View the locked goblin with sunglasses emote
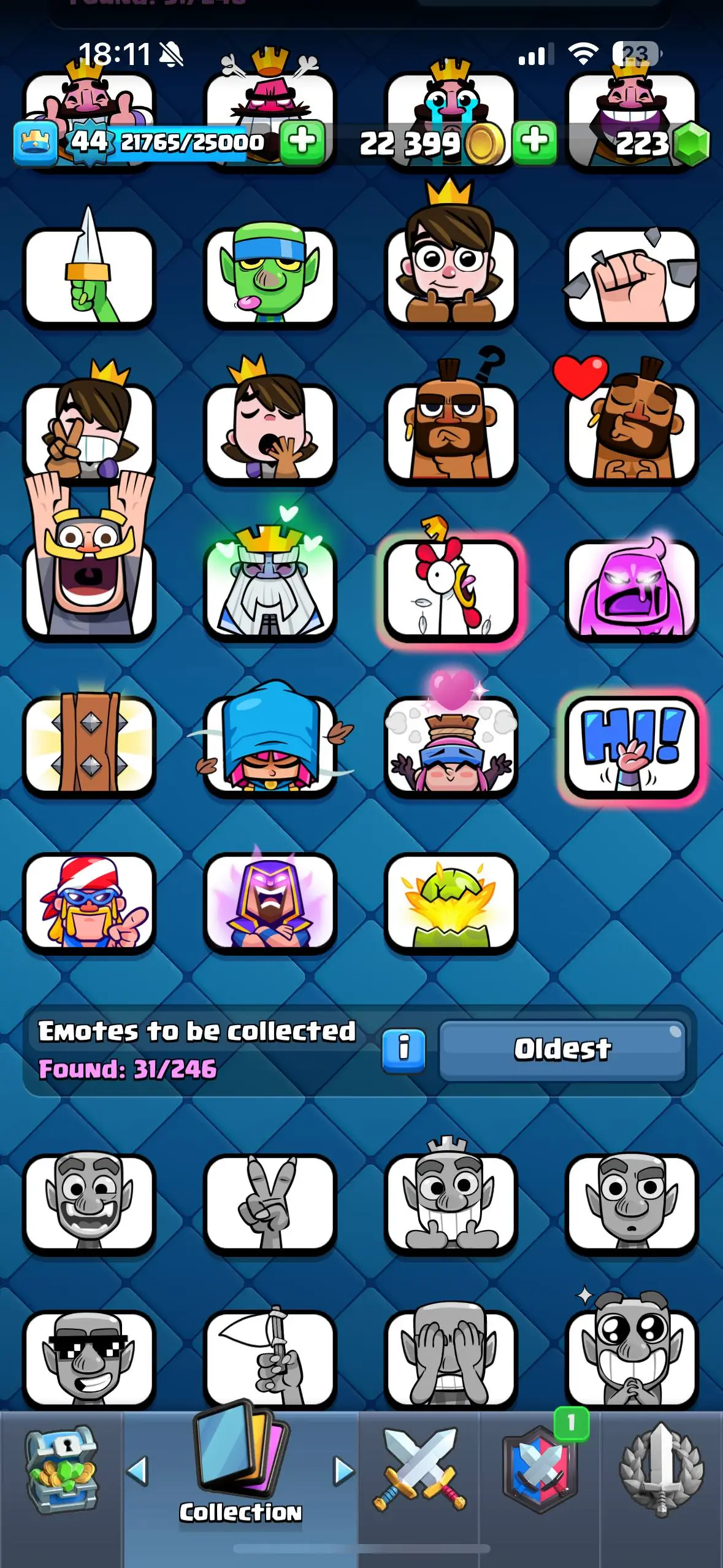The height and width of the screenshot is (1568, 723). point(89,1358)
